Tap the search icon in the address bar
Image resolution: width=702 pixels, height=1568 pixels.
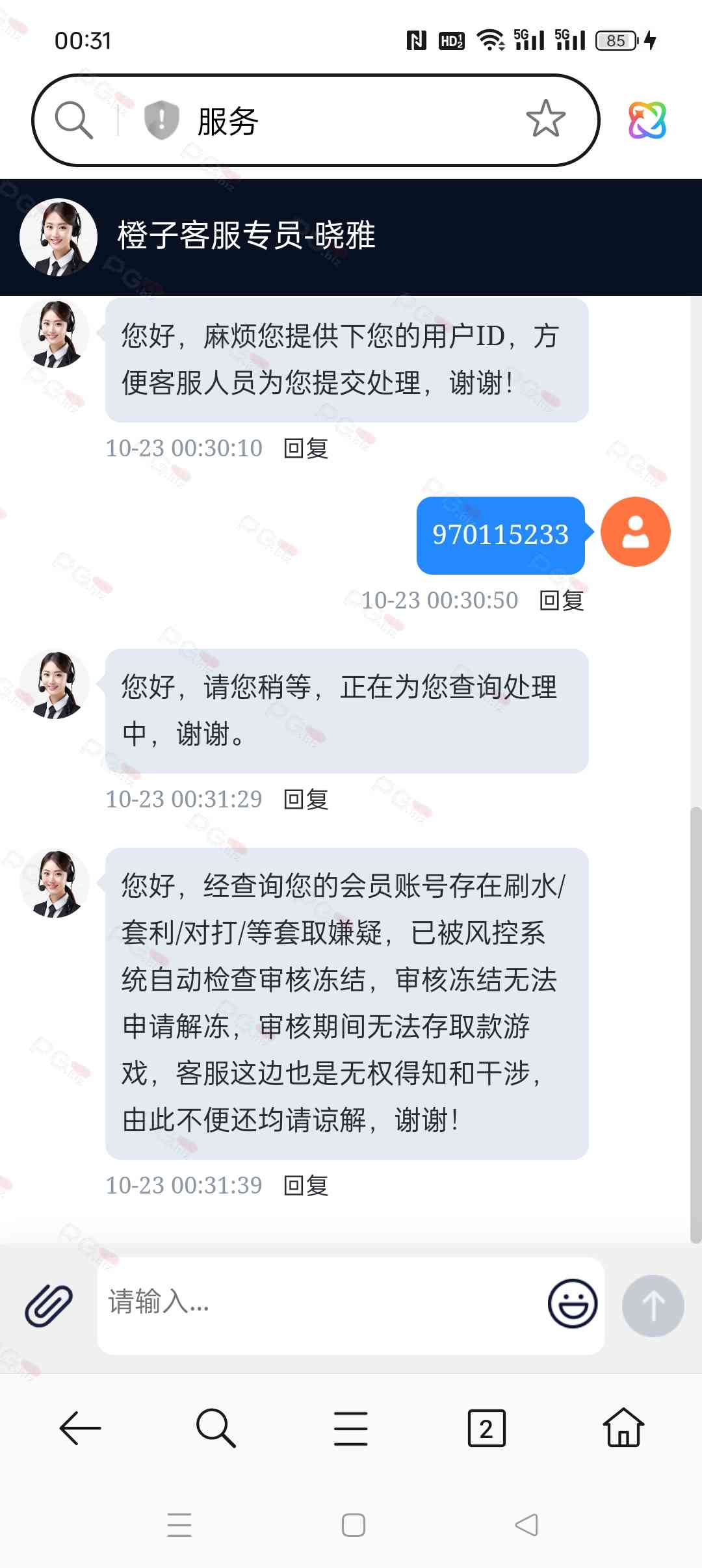coord(74,120)
